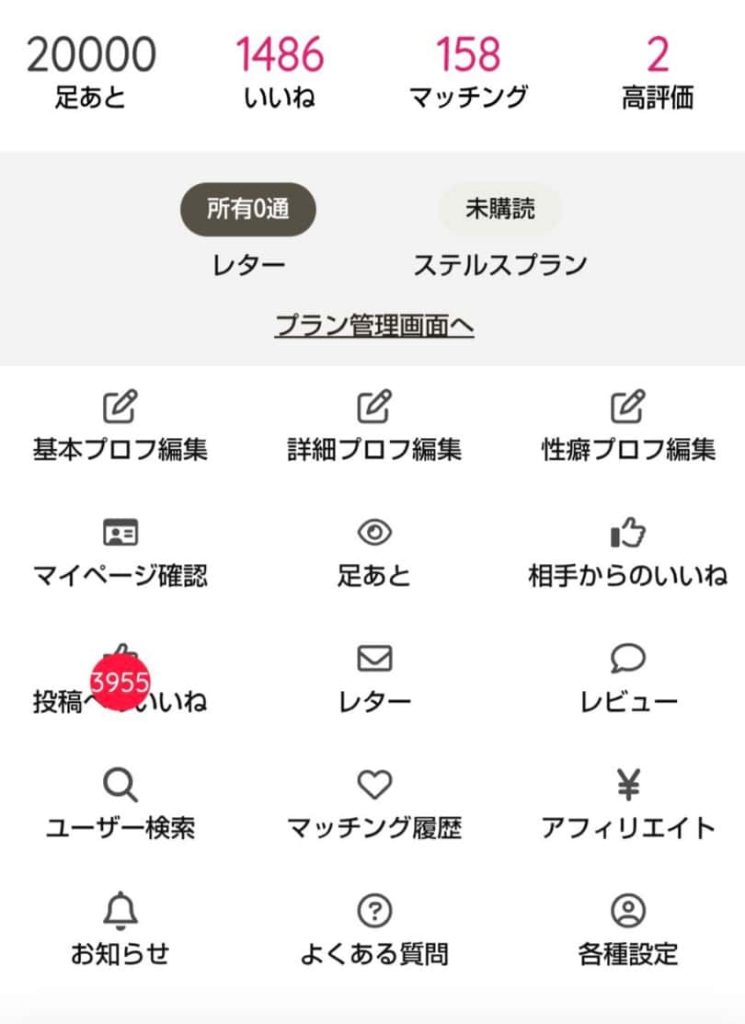Open よくある質問
745x1024 pixels.
coord(374,932)
